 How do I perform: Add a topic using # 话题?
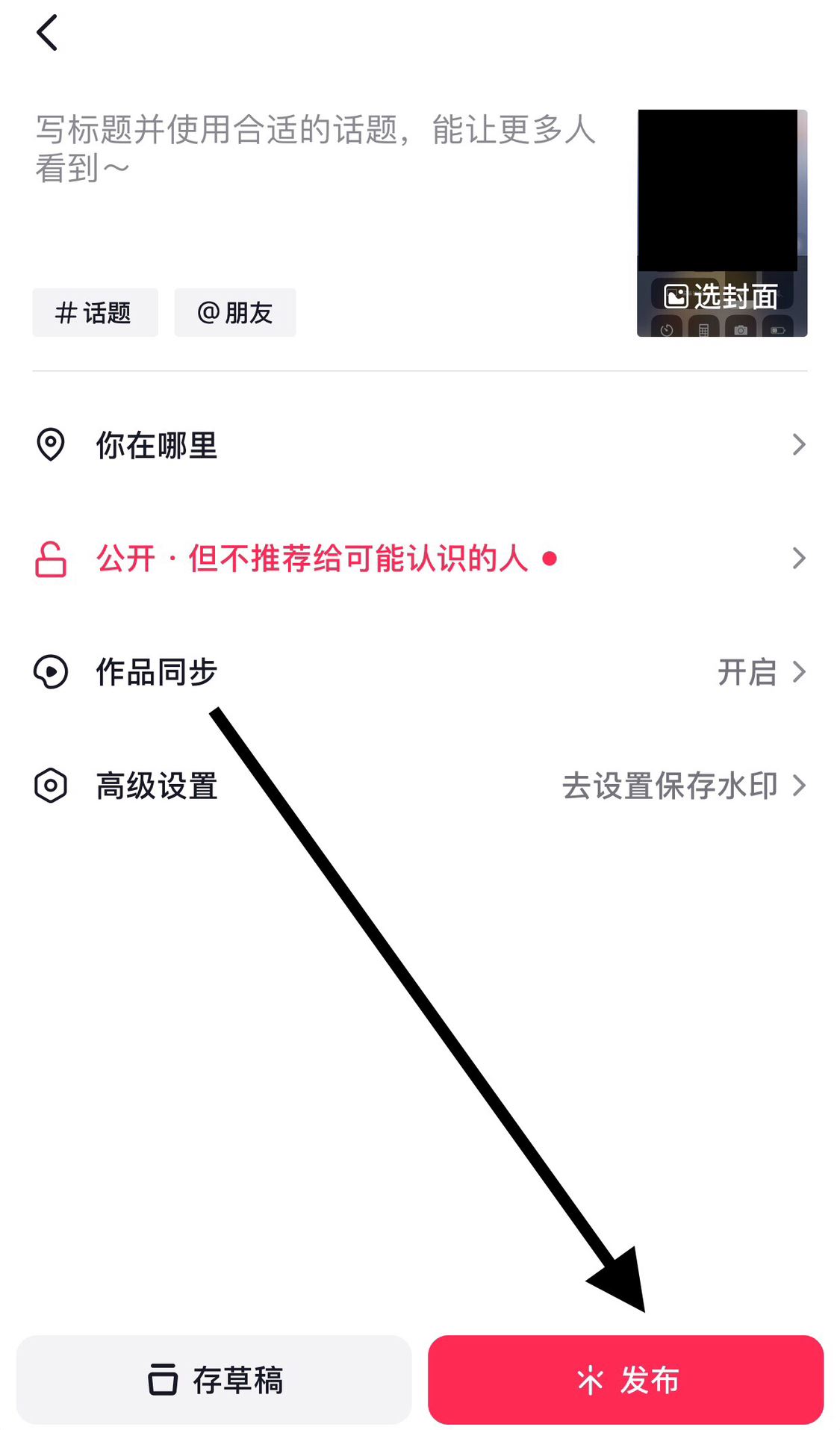pos(95,313)
